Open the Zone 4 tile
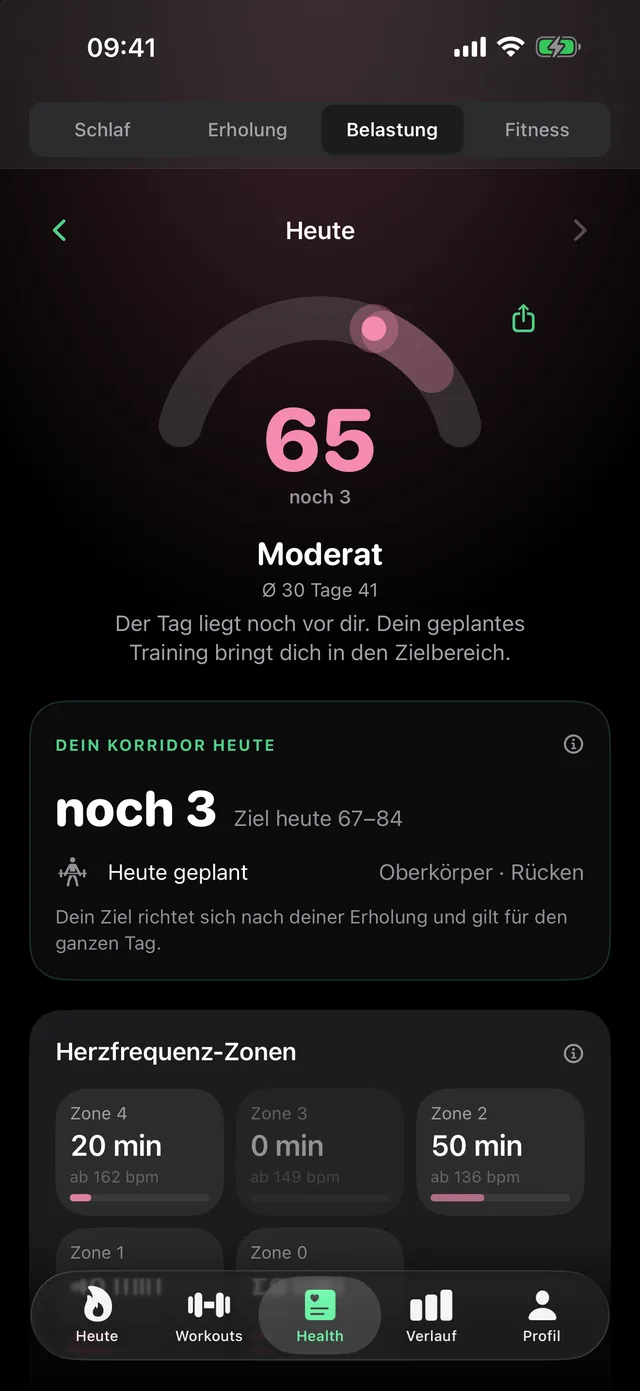The width and height of the screenshot is (640, 1391). point(139,1152)
